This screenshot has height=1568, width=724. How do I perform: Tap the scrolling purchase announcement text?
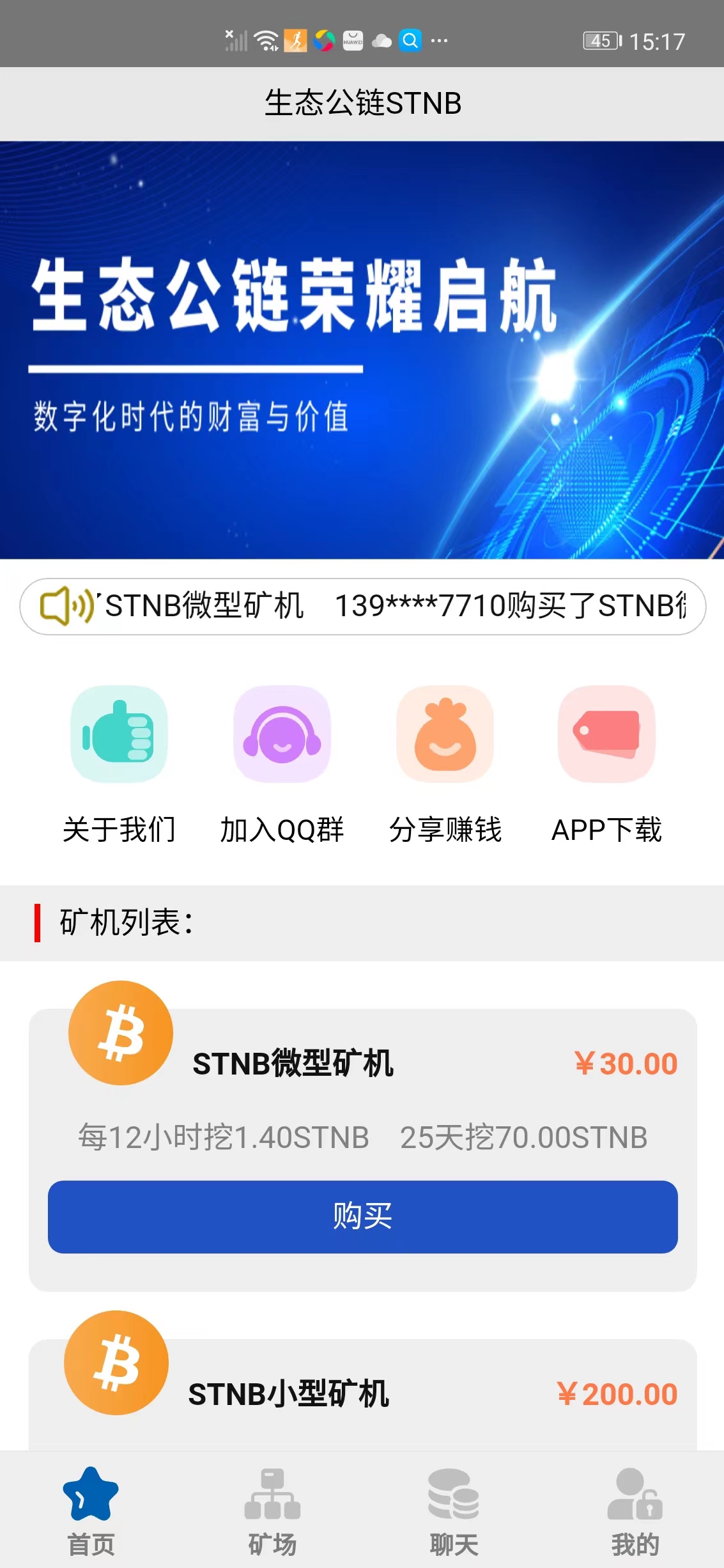(x=383, y=609)
